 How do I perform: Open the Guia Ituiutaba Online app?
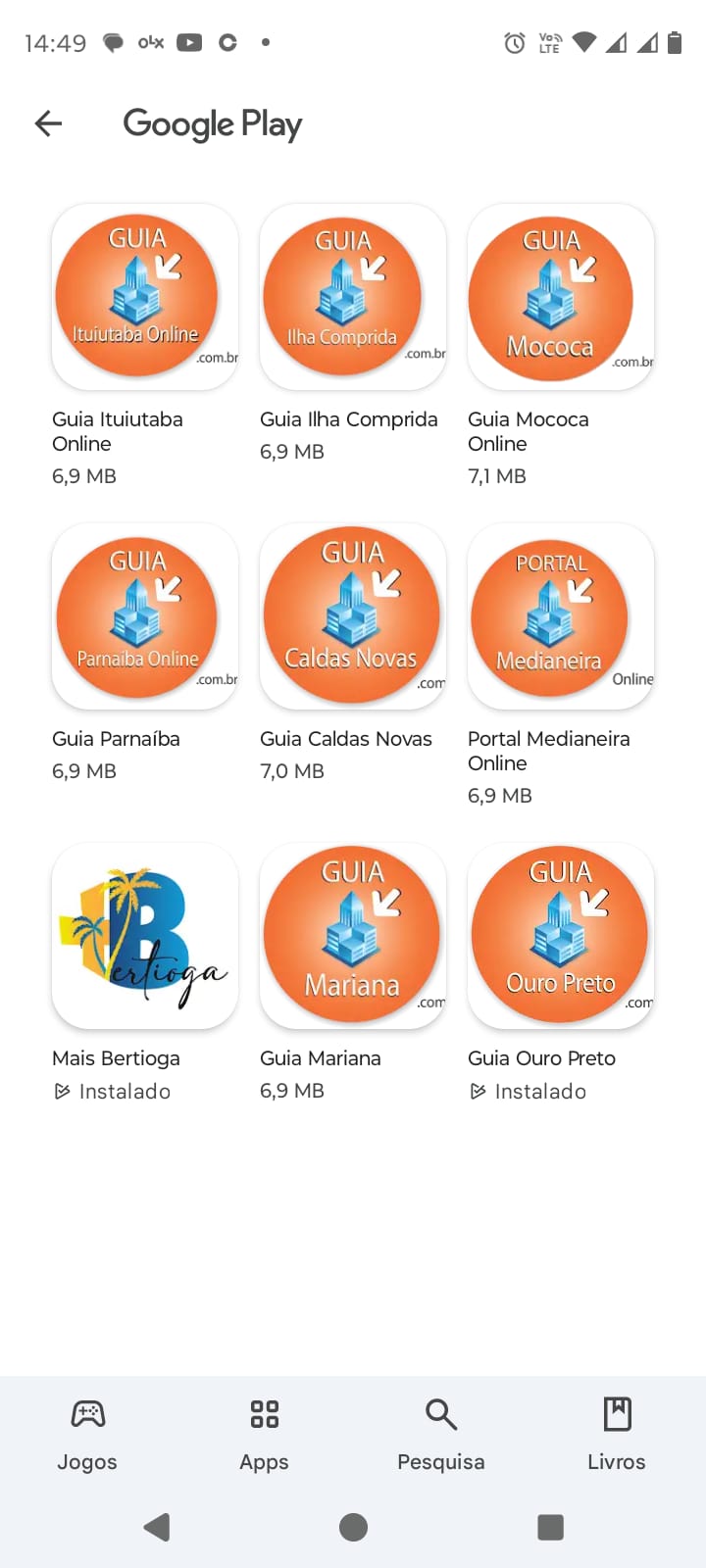pyautogui.click(x=145, y=297)
